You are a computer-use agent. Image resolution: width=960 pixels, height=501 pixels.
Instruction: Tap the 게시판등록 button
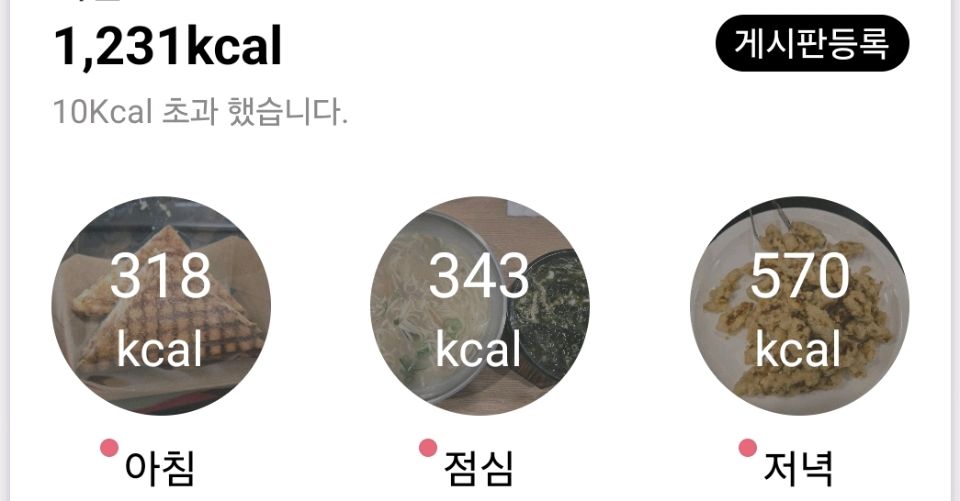click(812, 43)
